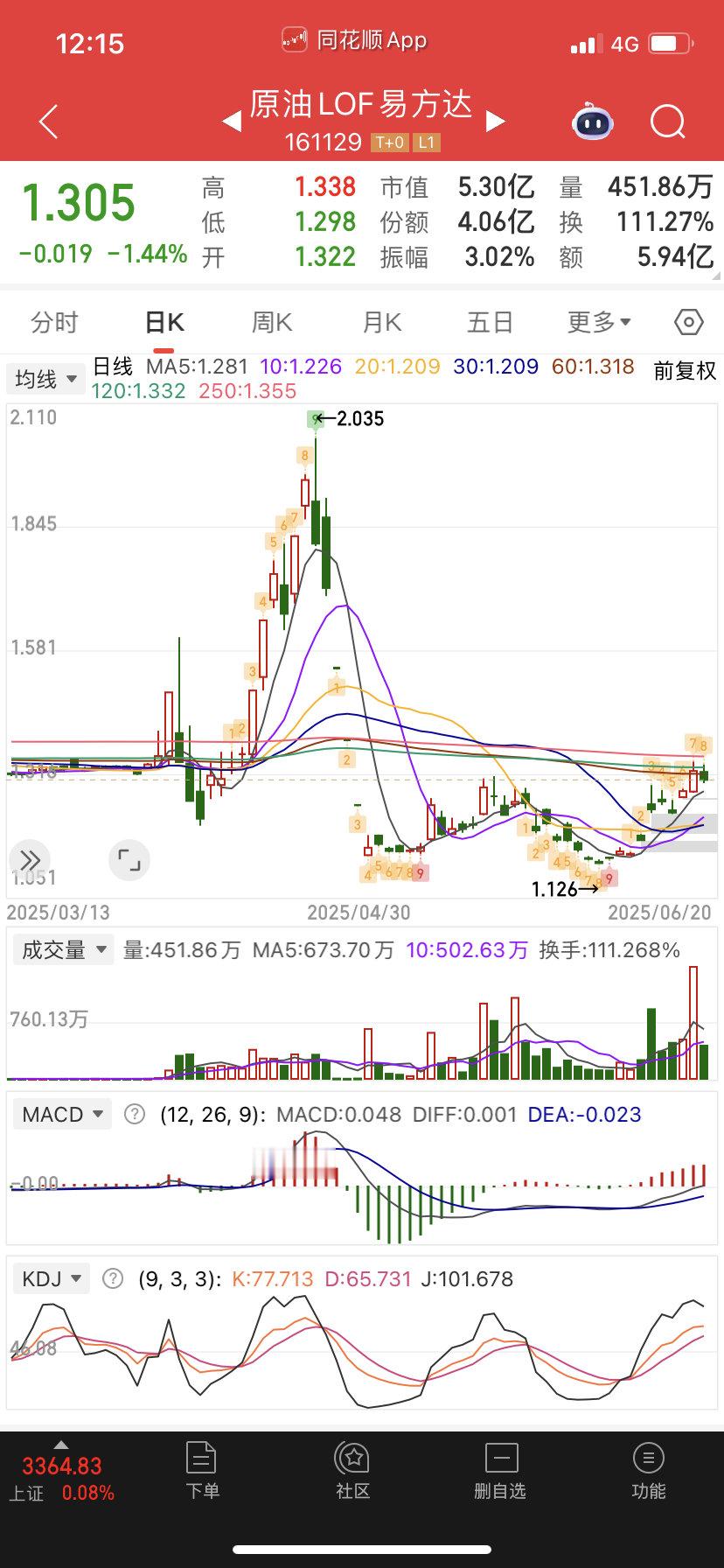
Task: Open the KDJ indicator dropdown
Action: click(x=52, y=1278)
